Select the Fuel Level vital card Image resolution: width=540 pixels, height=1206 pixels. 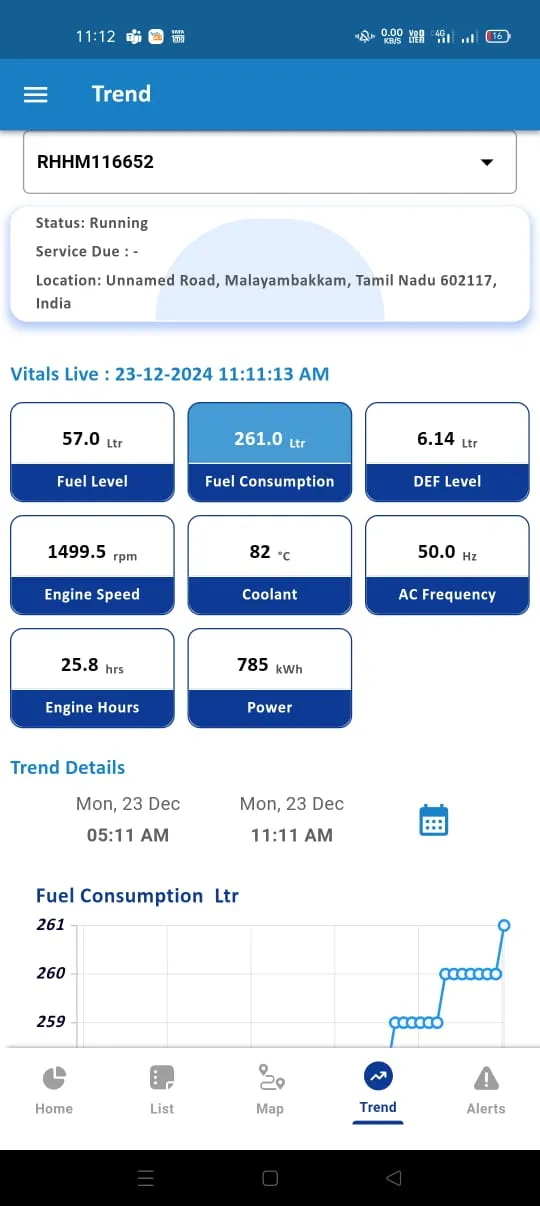[92, 452]
